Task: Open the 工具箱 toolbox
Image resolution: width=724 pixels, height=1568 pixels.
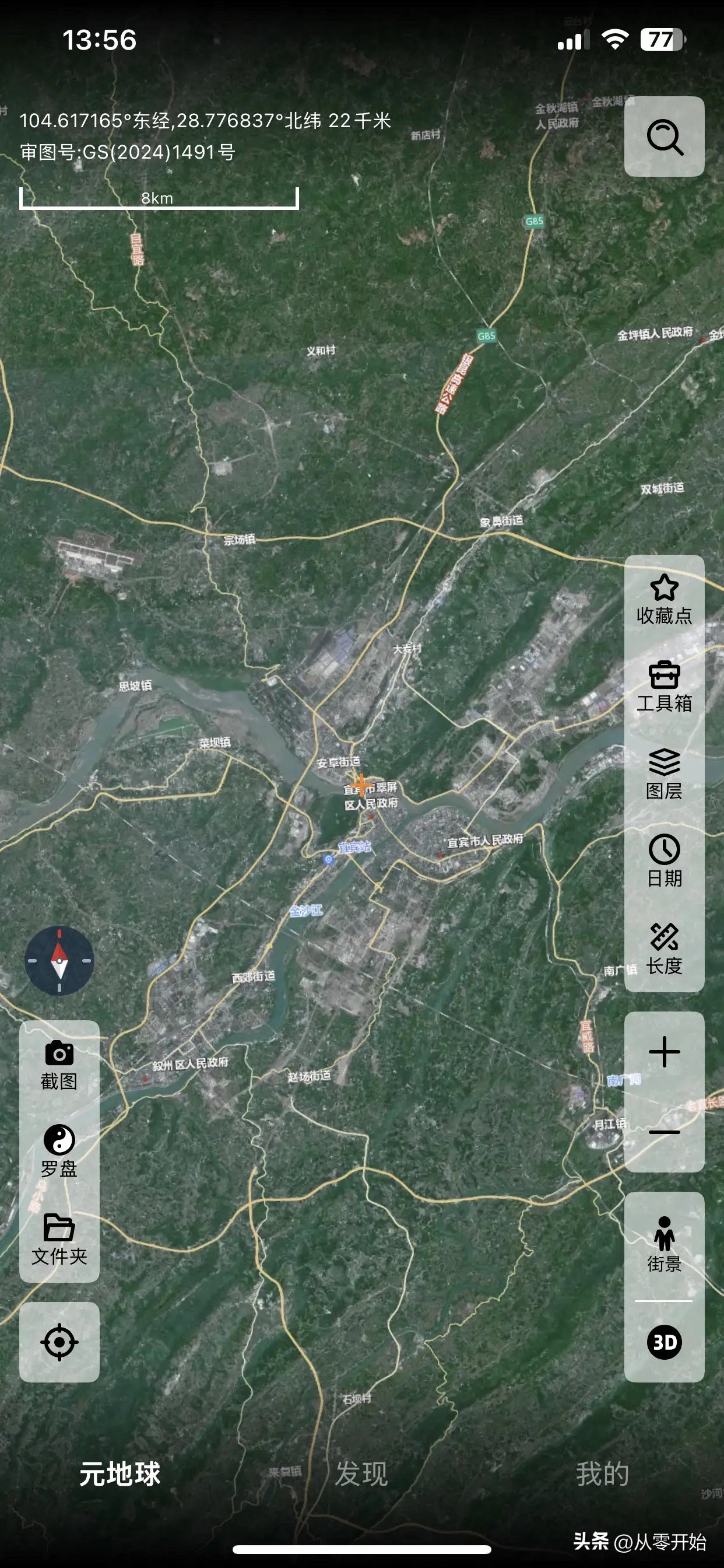Action: 664,687
